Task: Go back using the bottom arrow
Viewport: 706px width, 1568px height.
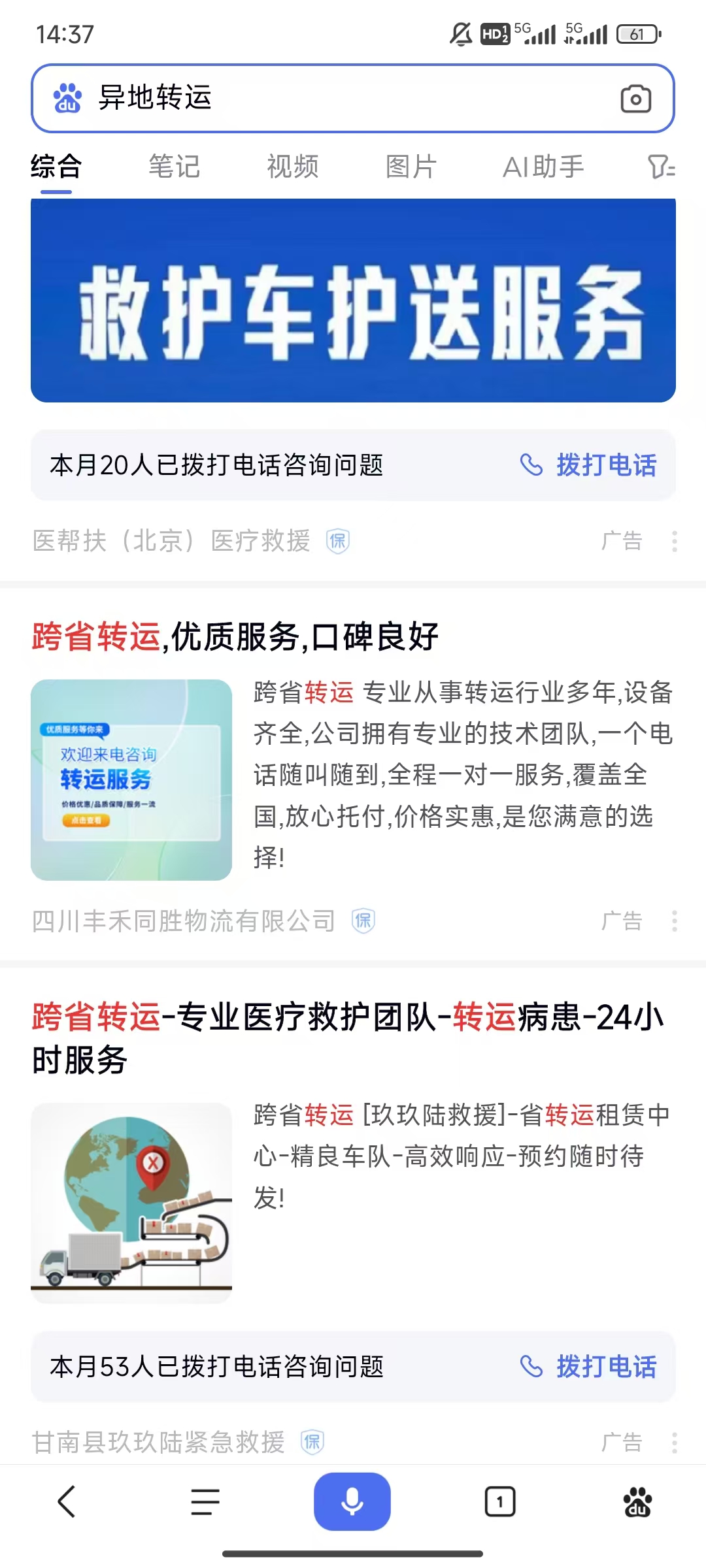Action: coord(67,1501)
